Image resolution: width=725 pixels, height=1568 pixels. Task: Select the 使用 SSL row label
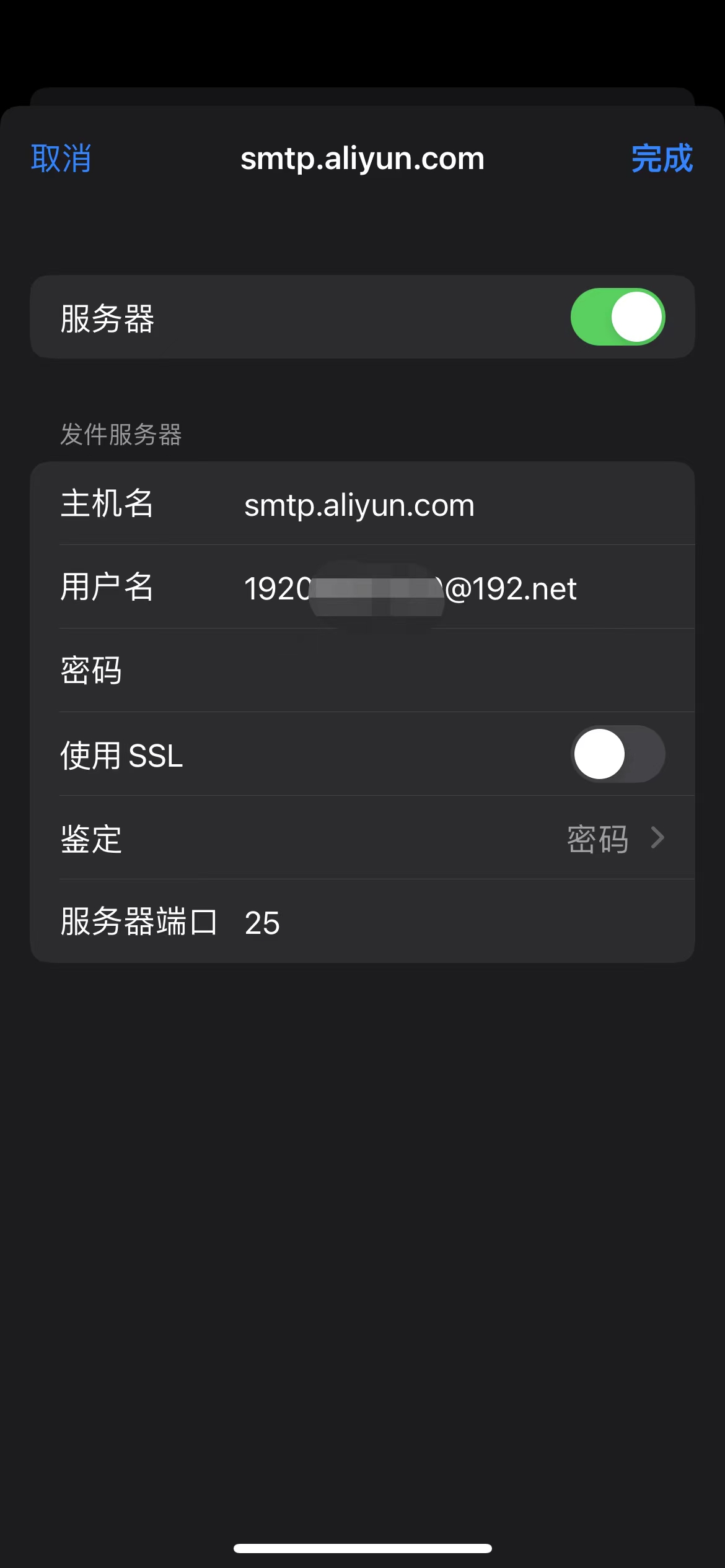pos(121,754)
